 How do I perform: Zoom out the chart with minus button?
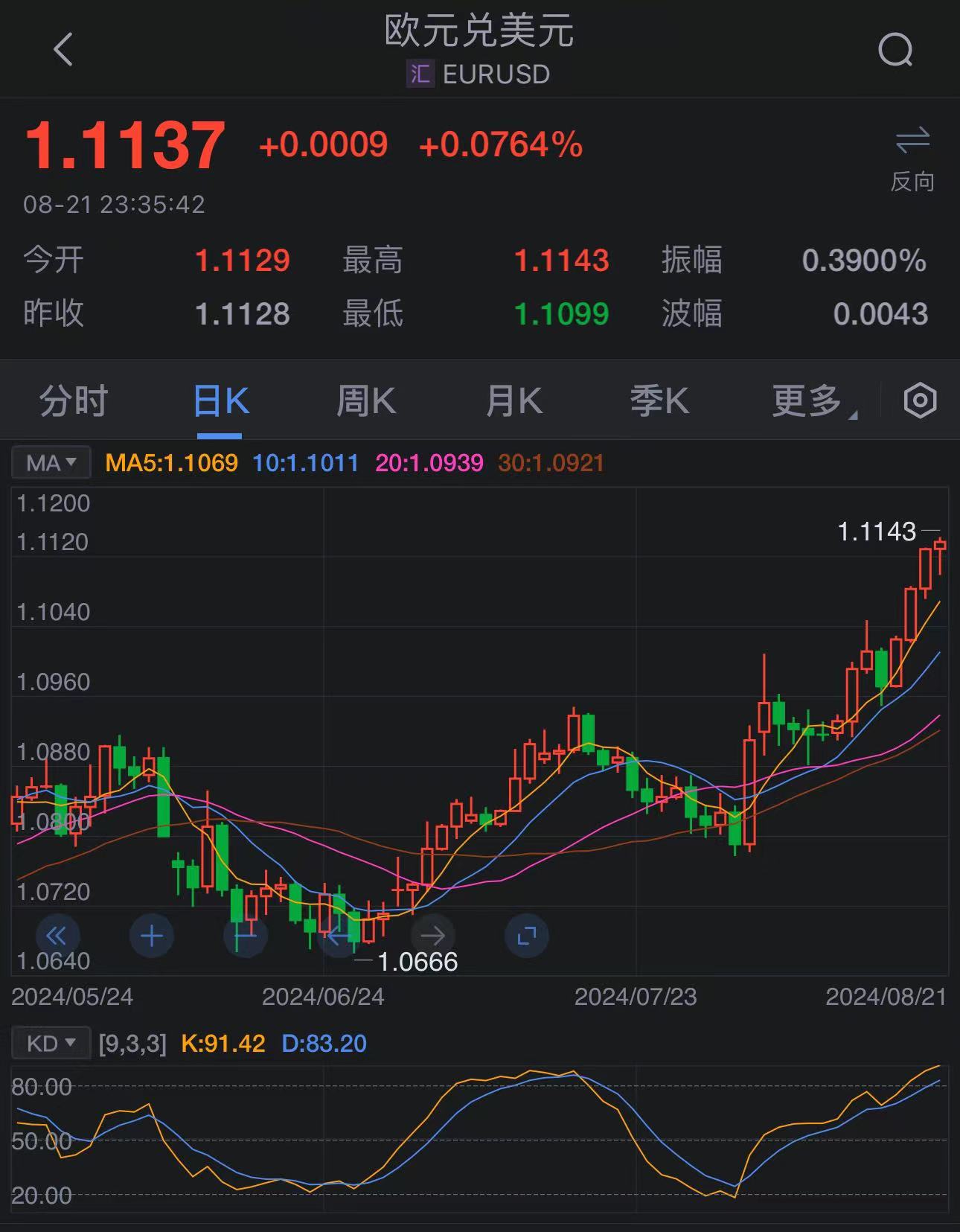(246, 936)
